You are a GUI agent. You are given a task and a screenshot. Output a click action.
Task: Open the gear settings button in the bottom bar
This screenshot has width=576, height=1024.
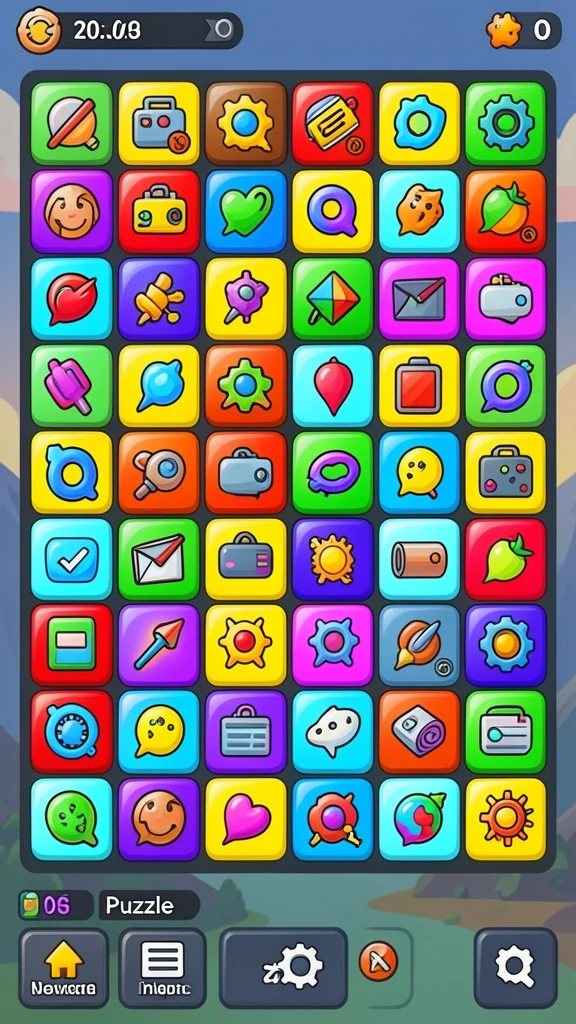(x=283, y=968)
